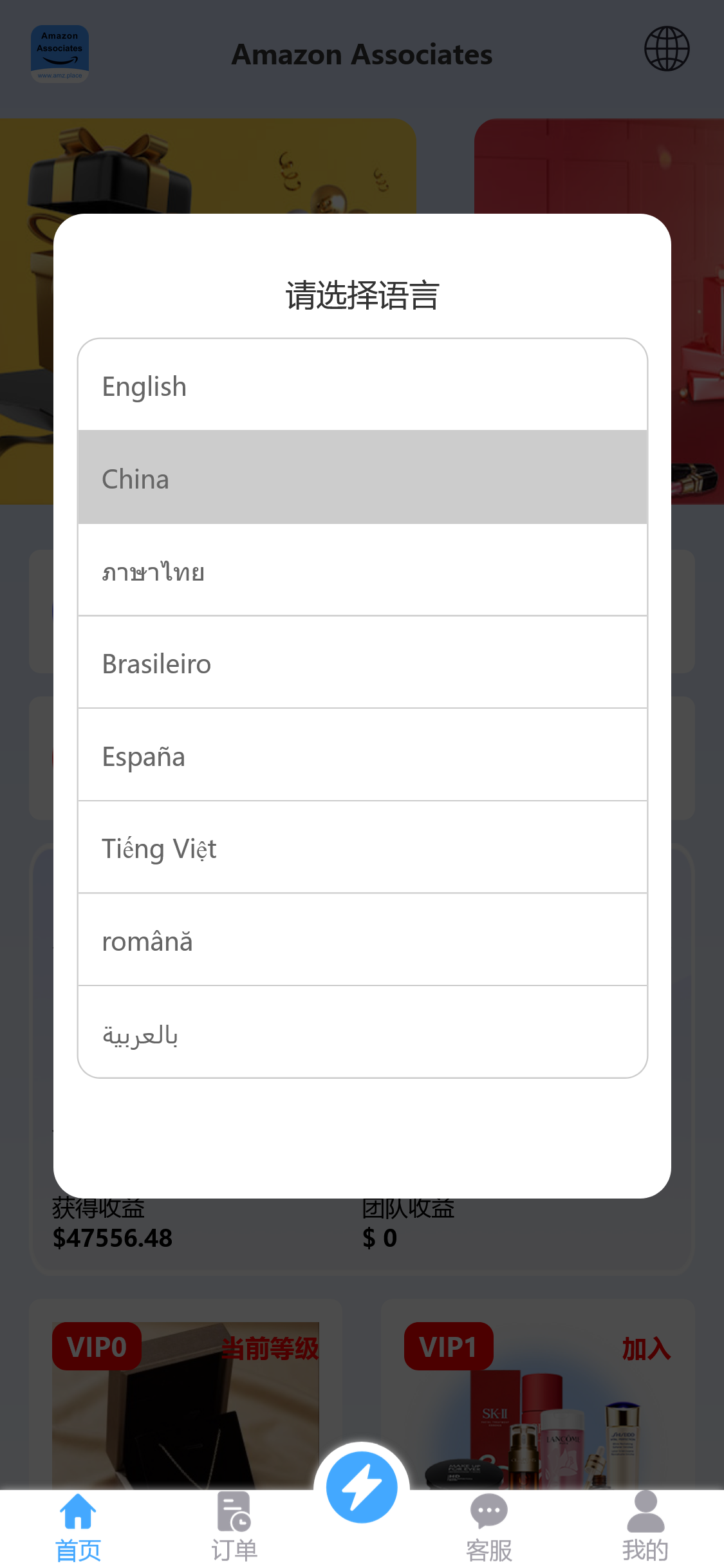Go to the 我的 profile tab
724x1568 pixels.
pyautogui.click(x=645, y=1527)
